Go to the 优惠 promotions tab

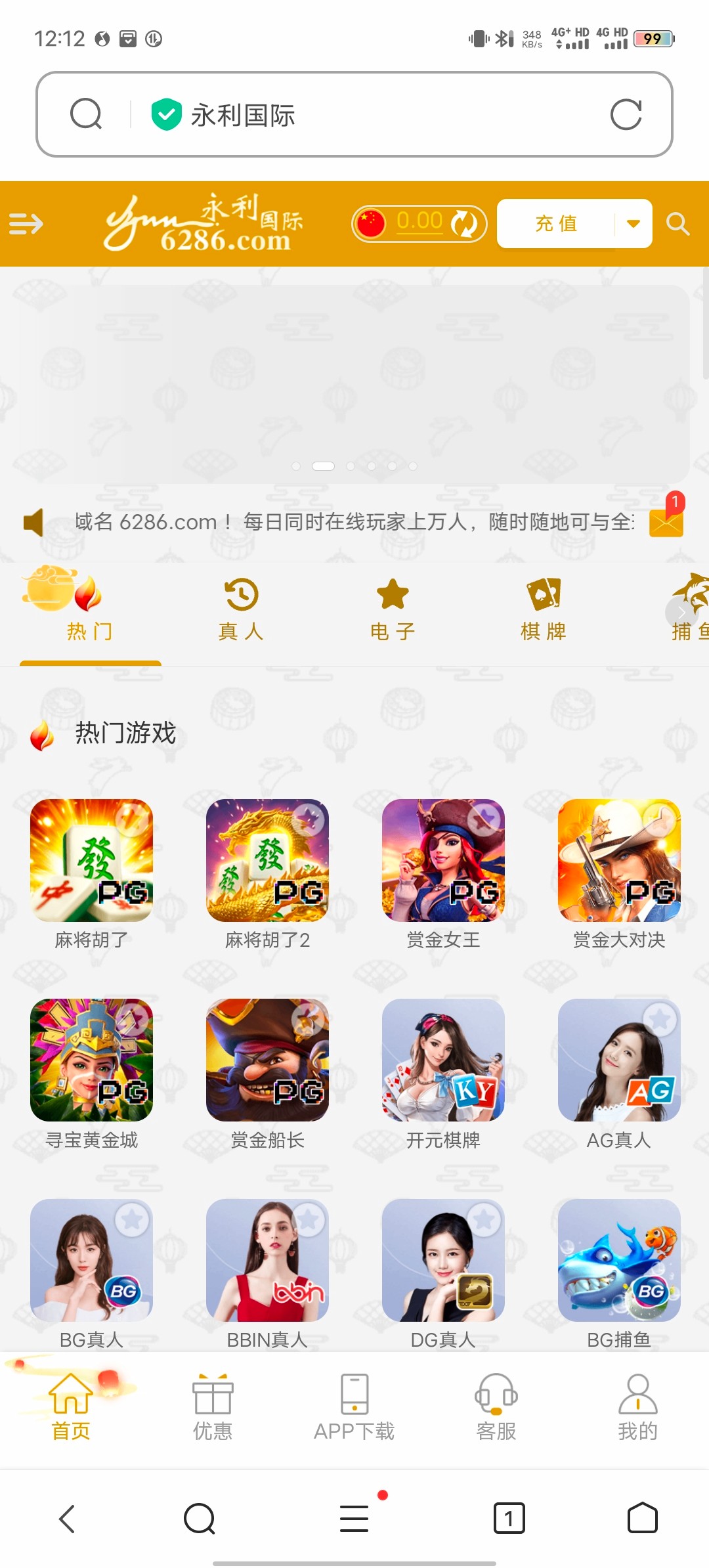click(213, 1406)
